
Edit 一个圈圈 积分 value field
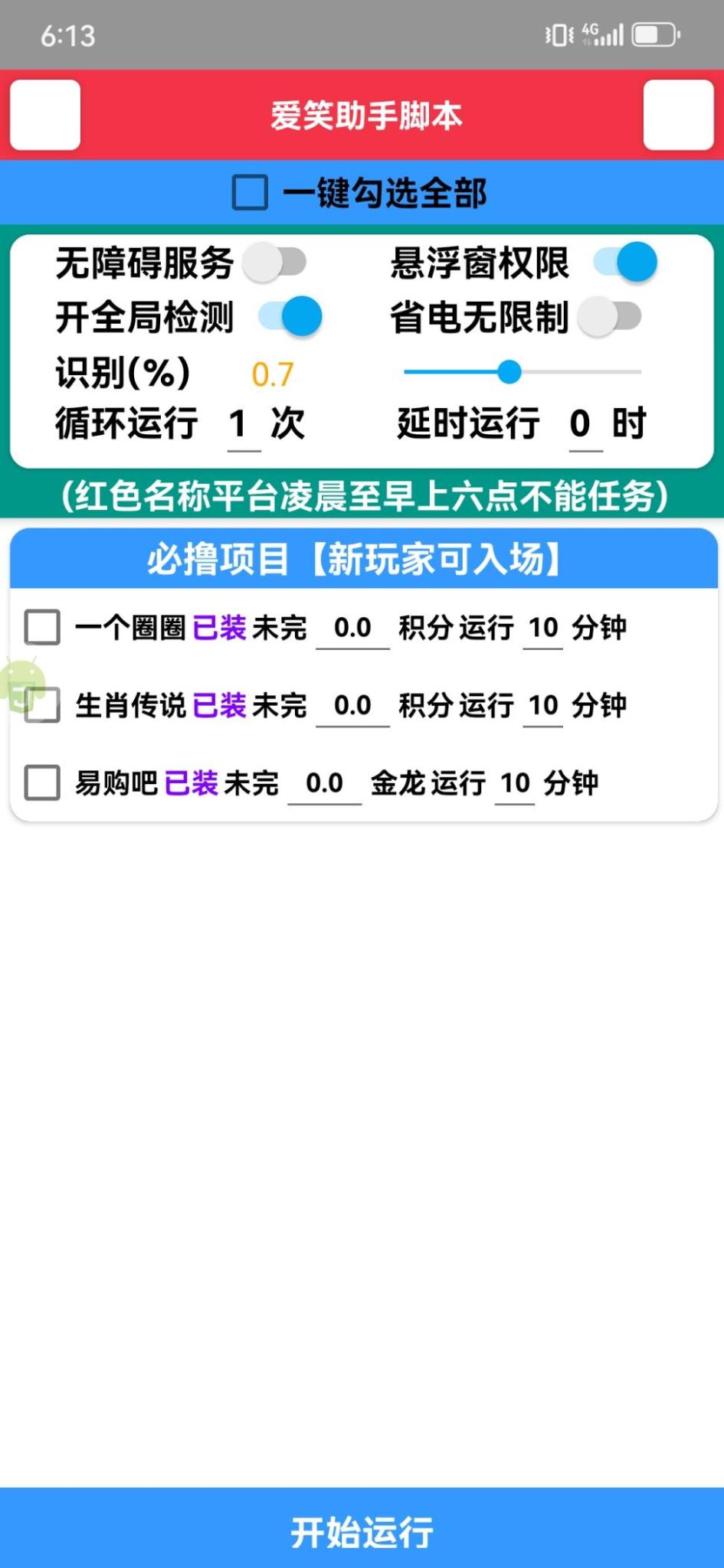point(352,629)
